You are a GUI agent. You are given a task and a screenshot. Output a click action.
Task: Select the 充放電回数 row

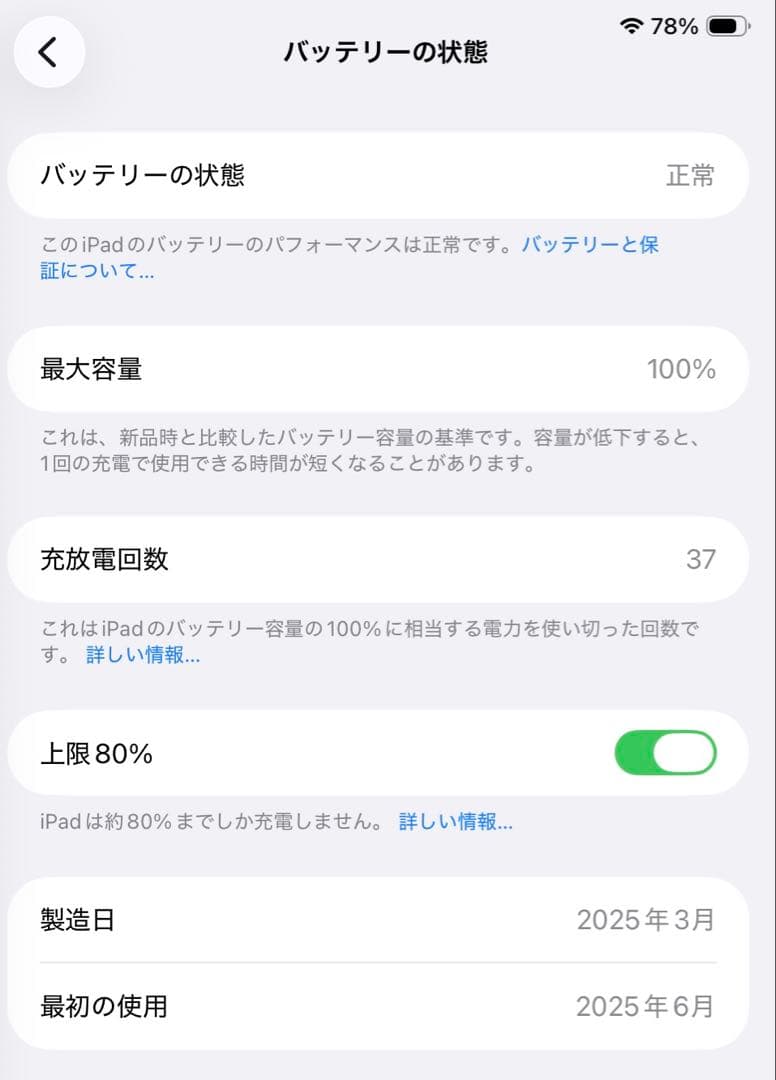pos(388,560)
